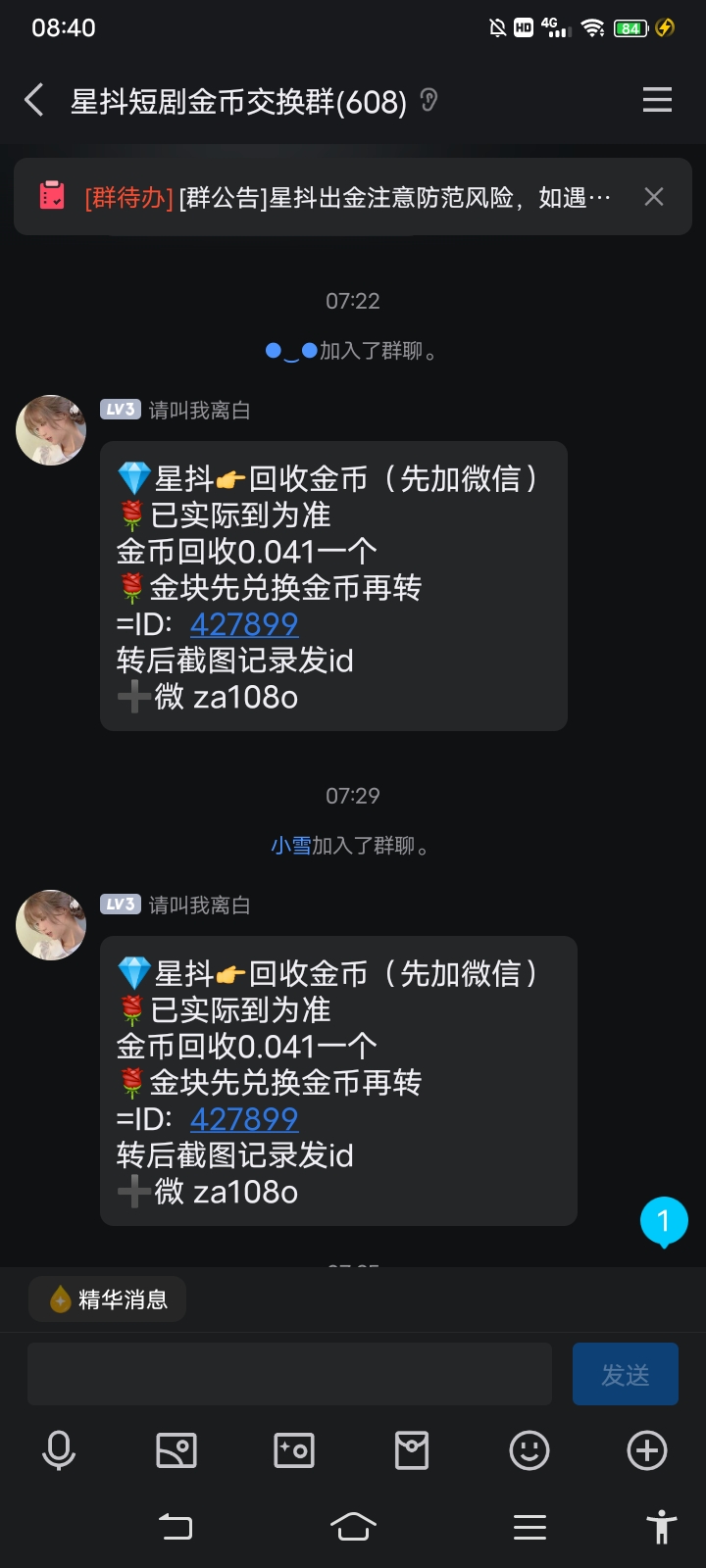
Task: Open the group menu icon
Action: (x=657, y=100)
